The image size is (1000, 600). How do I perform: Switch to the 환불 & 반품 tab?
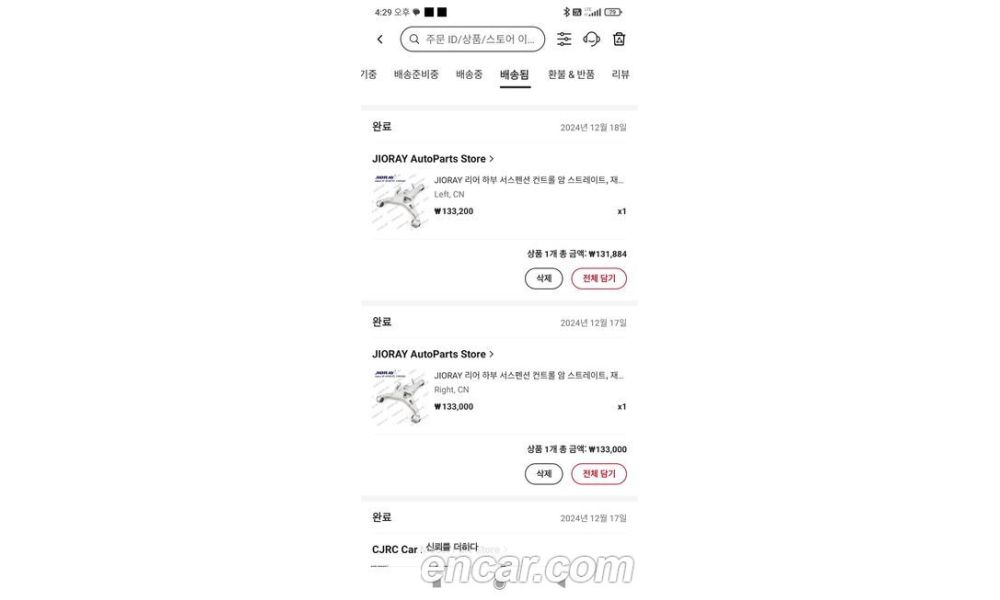tap(571, 75)
